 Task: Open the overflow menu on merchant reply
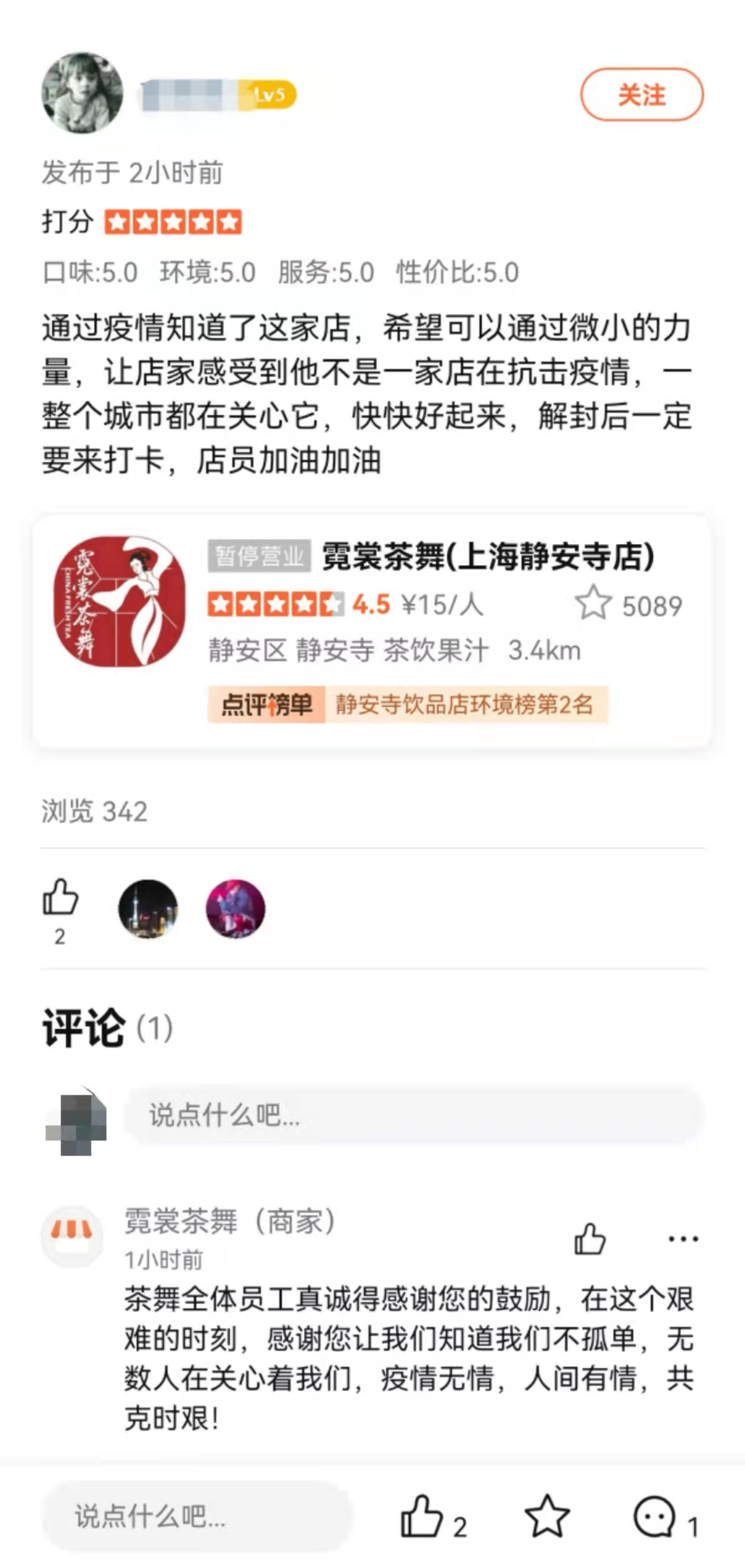tap(683, 1239)
